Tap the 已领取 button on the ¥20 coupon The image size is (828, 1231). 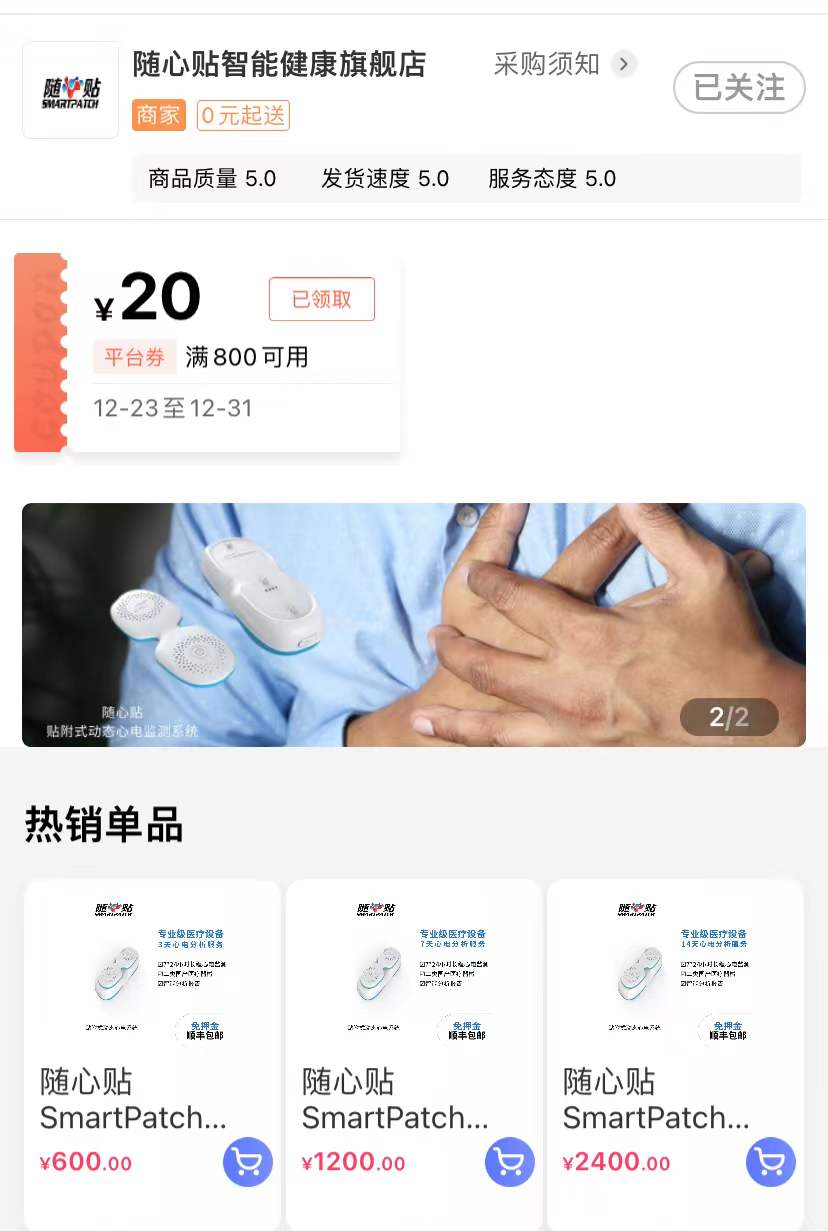pos(322,299)
